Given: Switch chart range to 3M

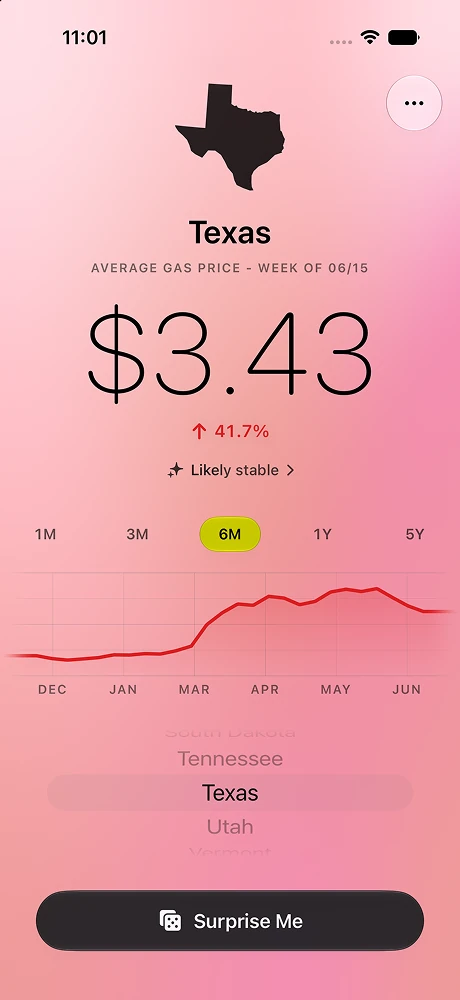Looking at the screenshot, I should (137, 534).
